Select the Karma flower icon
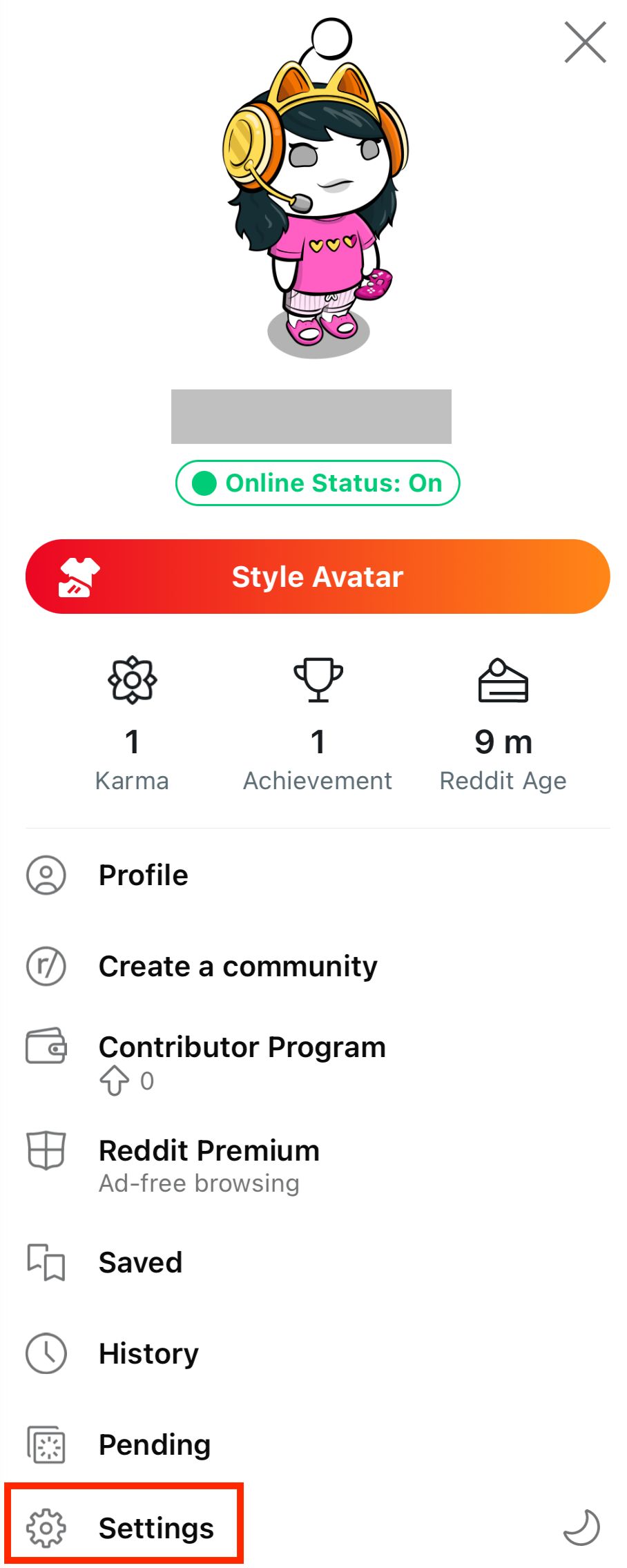 (132, 680)
